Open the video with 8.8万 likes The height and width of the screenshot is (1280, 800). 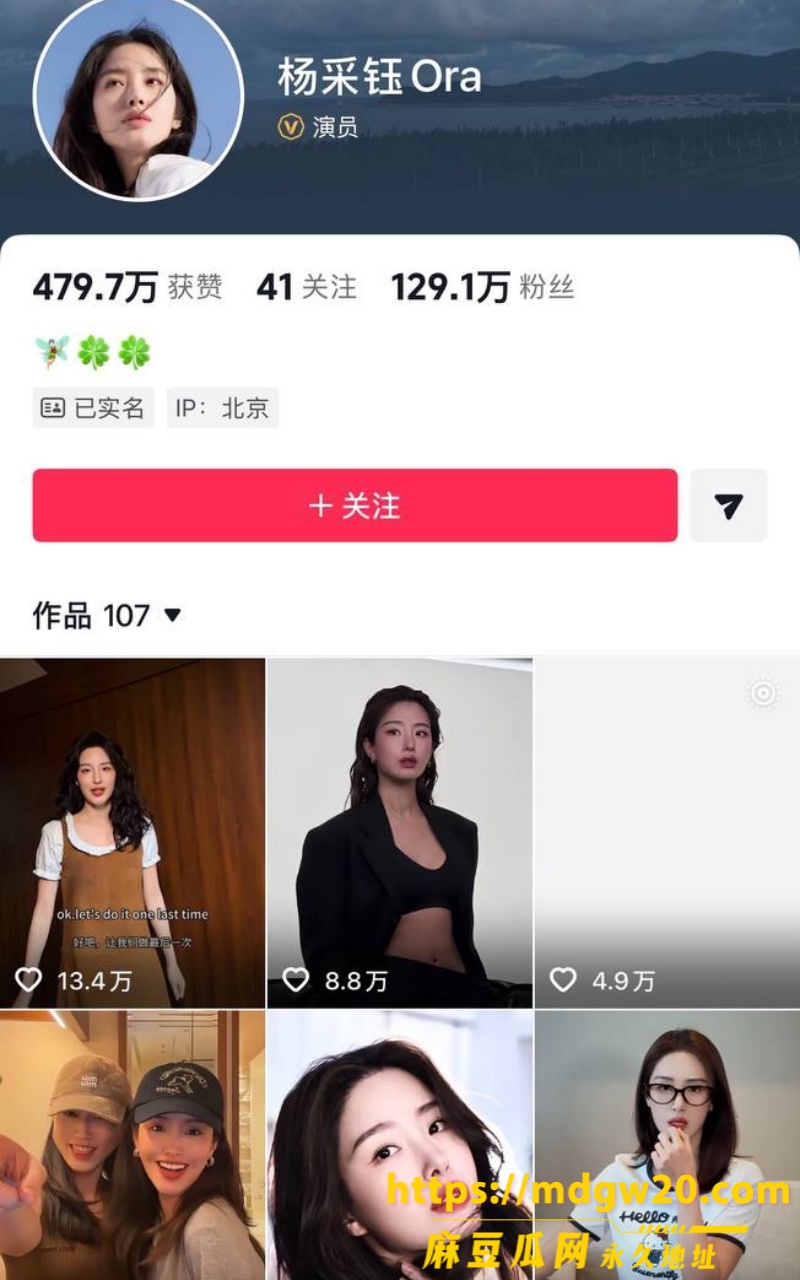[400, 833]
